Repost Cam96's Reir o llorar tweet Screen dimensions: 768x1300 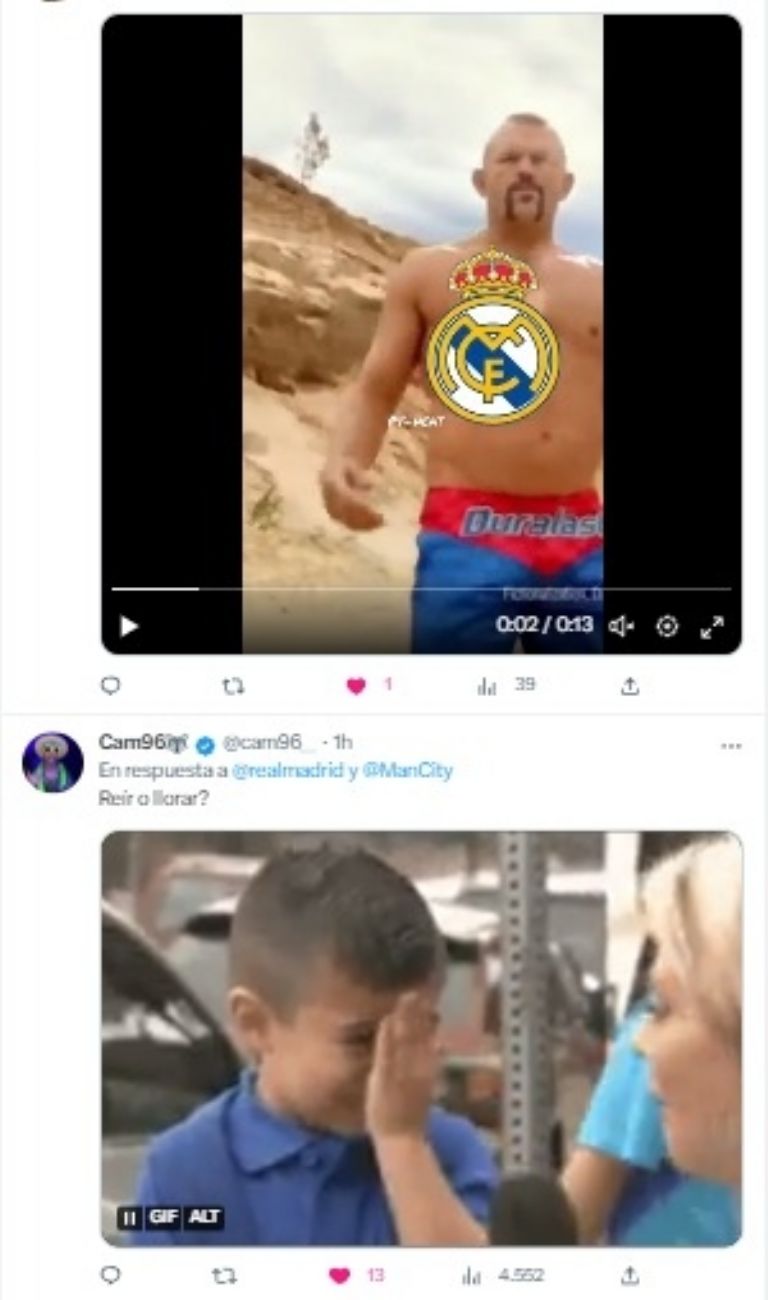click(223, 1275)
